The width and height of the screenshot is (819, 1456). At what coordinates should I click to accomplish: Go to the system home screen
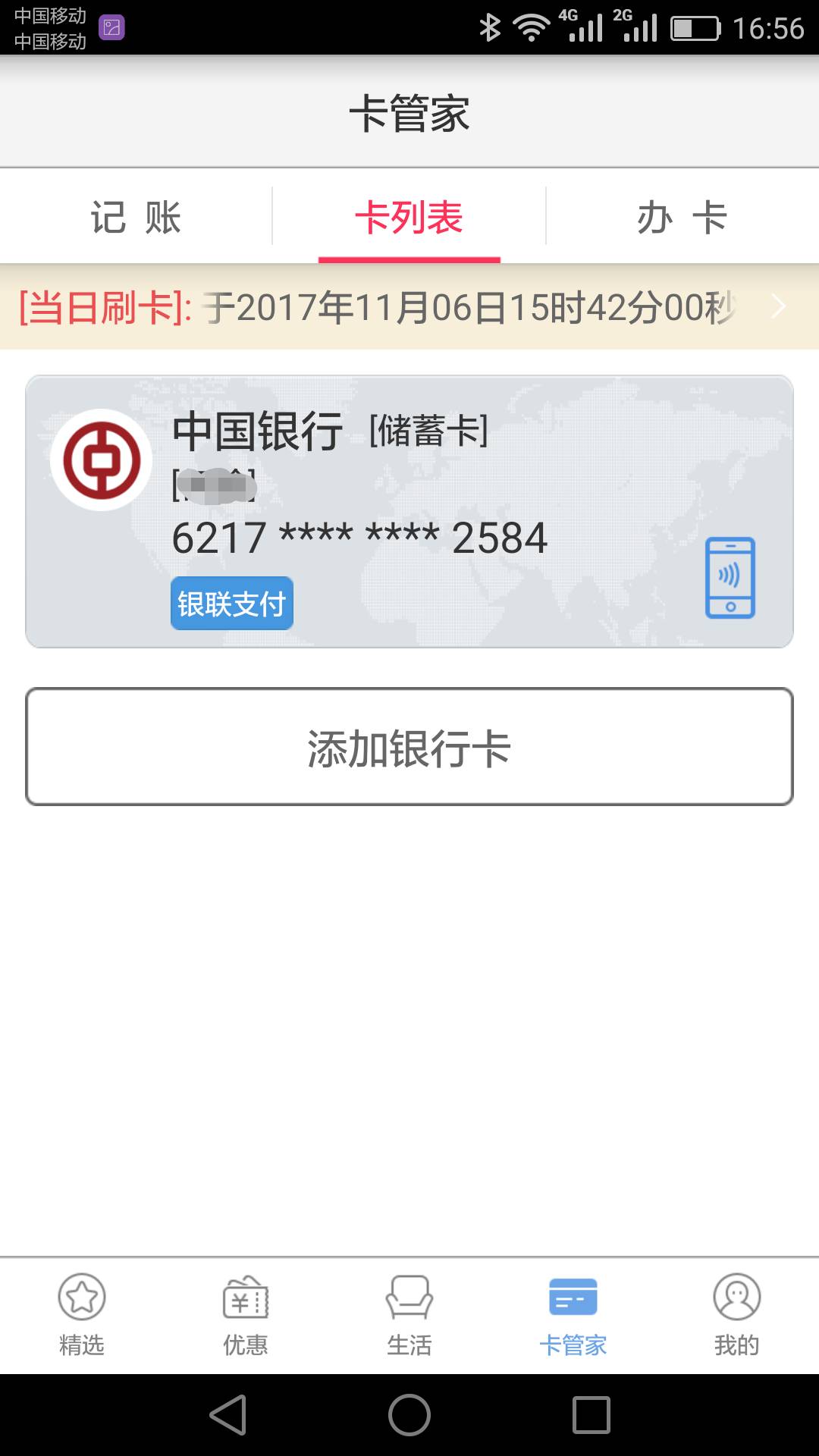point(409,1415)
